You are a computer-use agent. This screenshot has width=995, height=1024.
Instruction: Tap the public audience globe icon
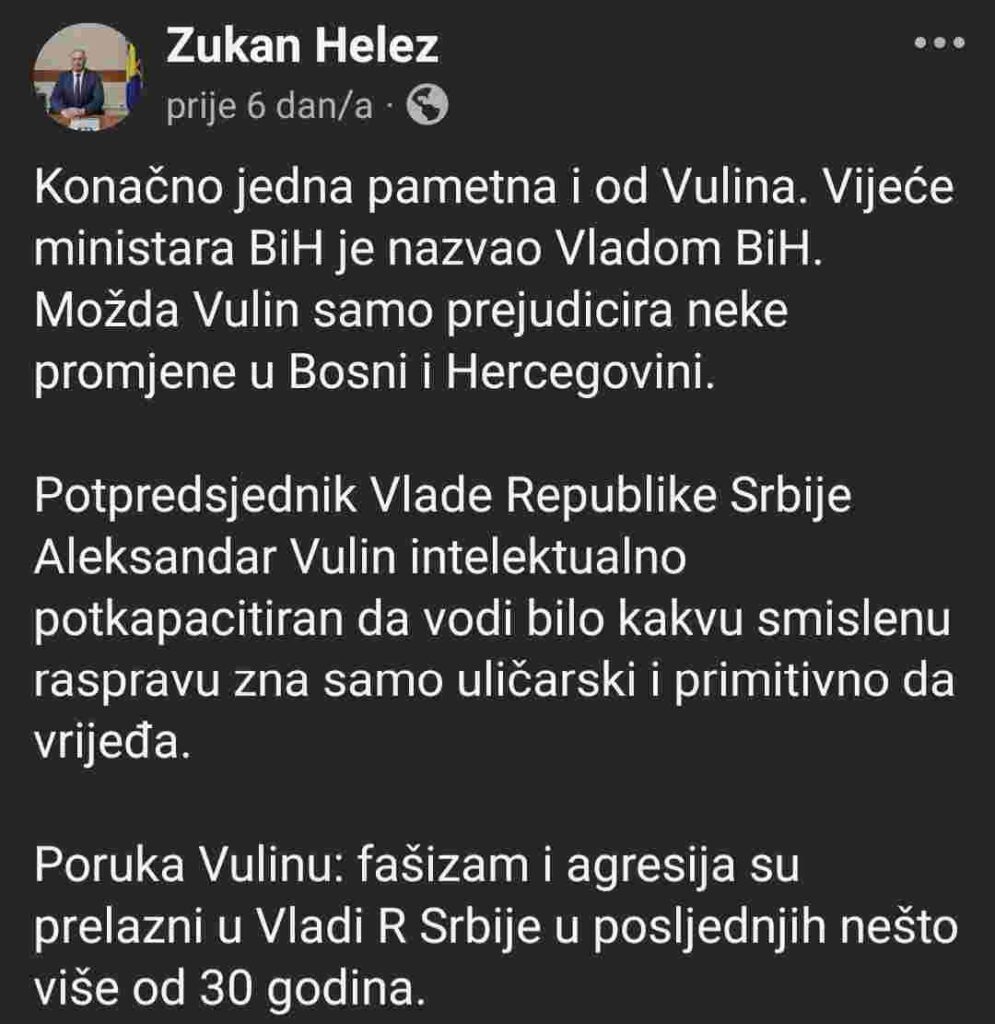point(426,104)
